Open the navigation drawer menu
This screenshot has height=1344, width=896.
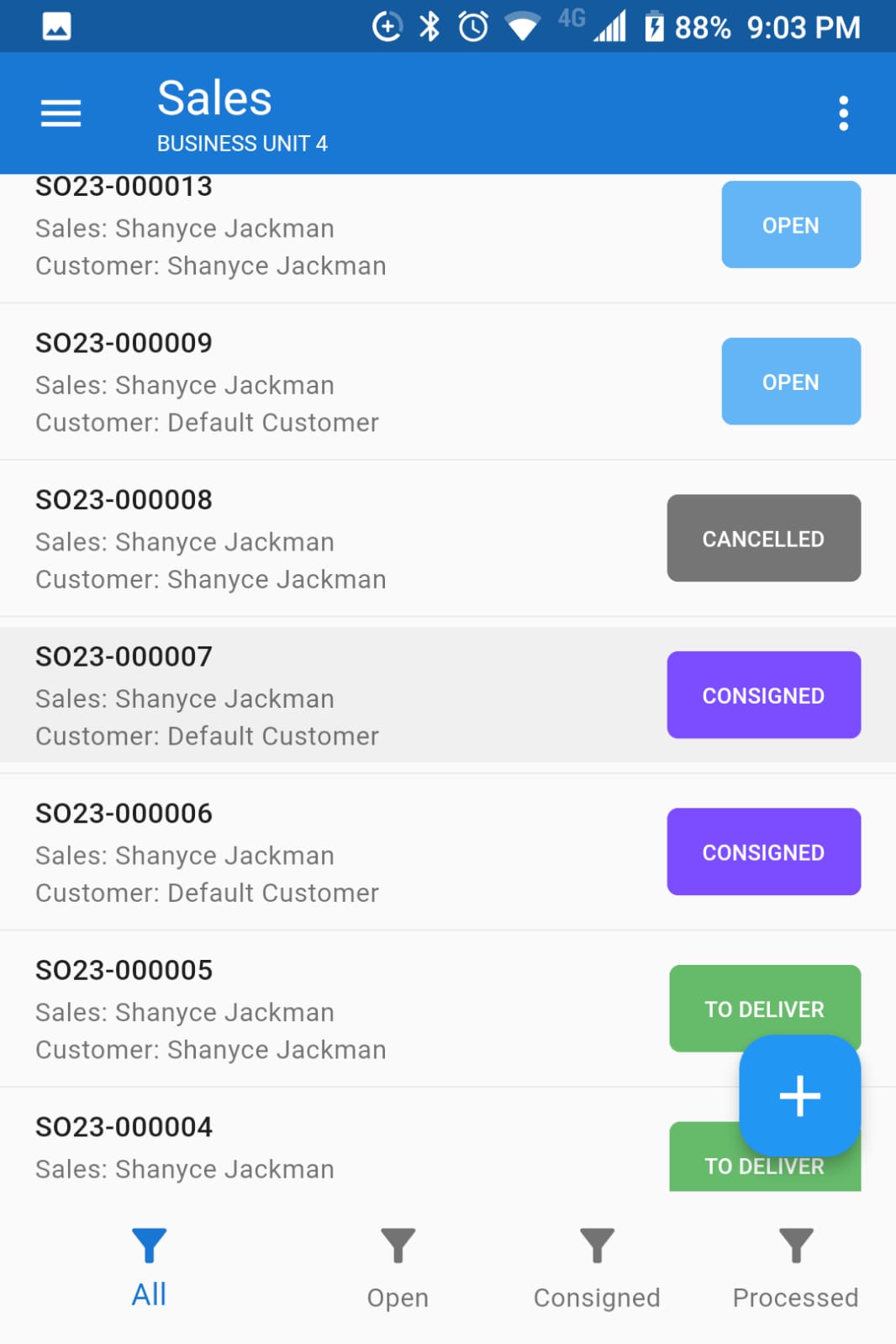pos(60,112)
